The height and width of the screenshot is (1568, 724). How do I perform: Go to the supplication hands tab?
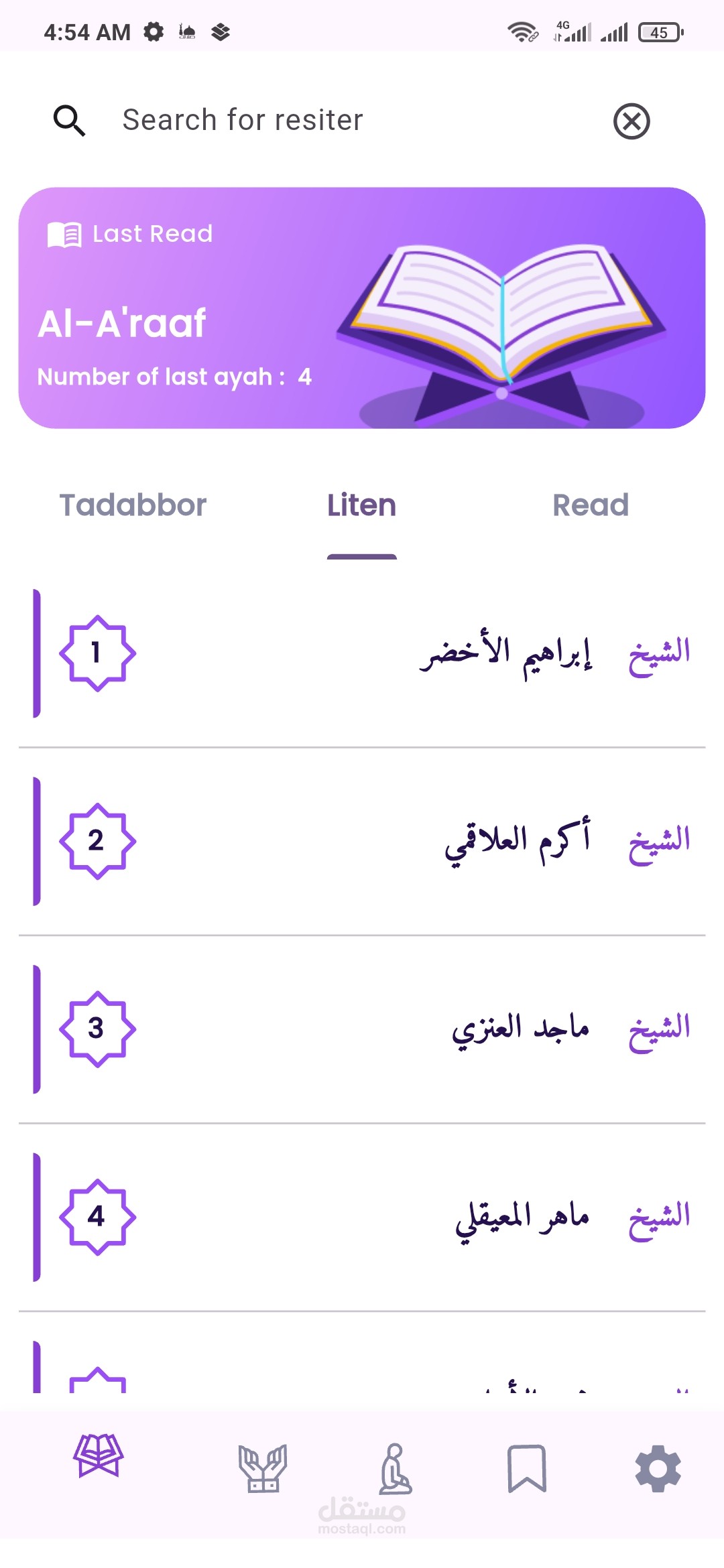(262, 1467)
